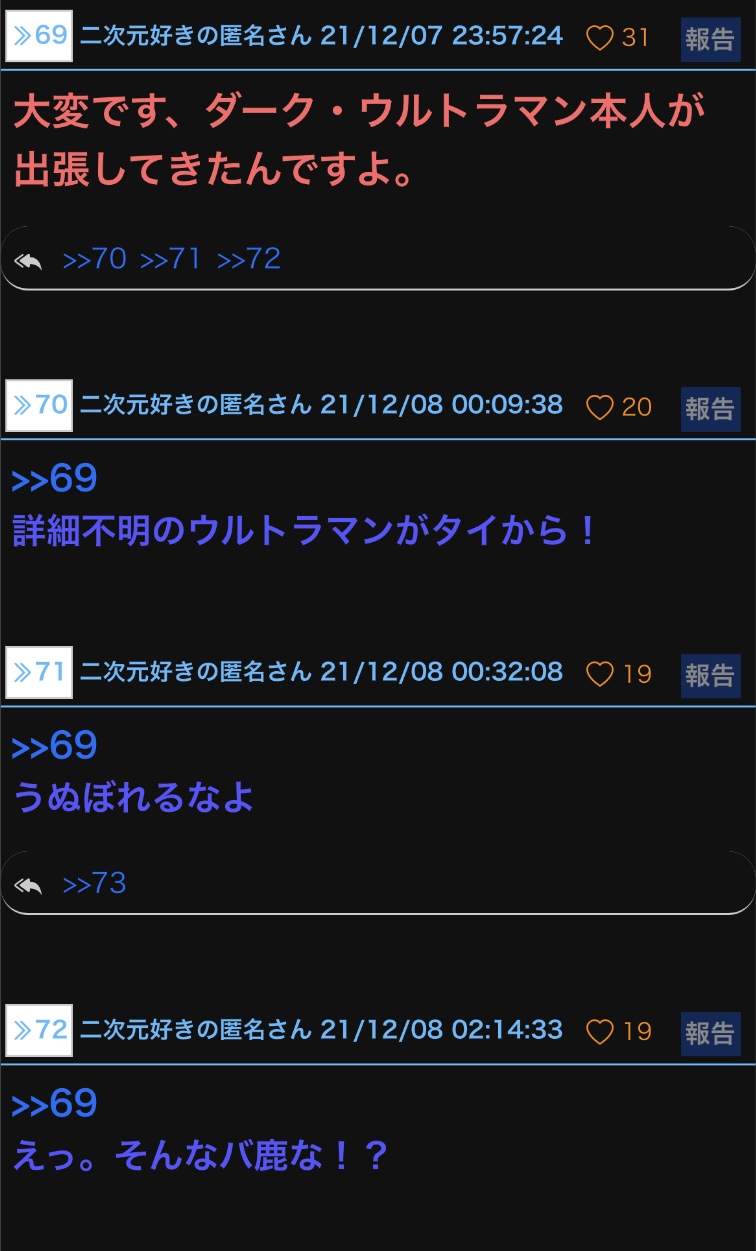The height and width of the screenshot is (1251, 756).
Task: Open reply link >>70 under post 69
Action: pos(95,260)
